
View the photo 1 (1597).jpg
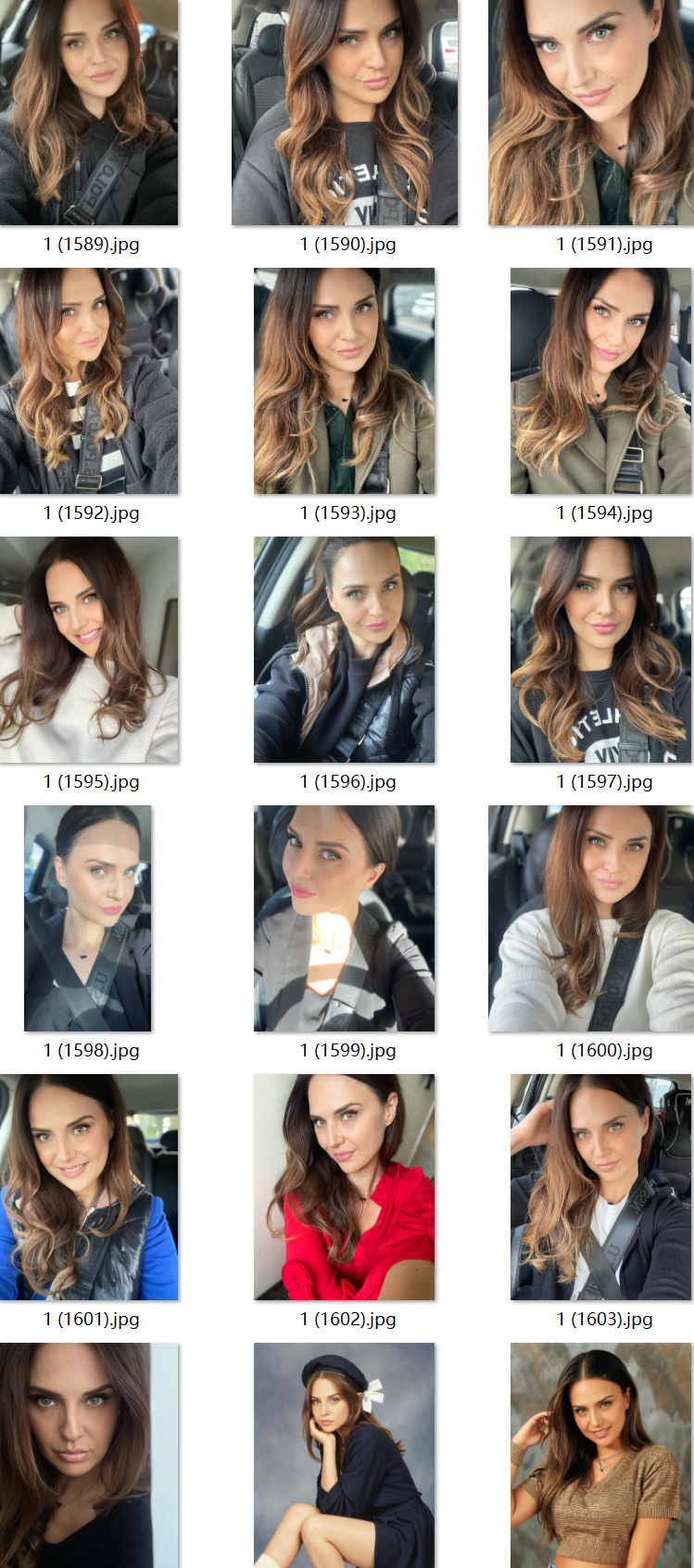(x=600, y=649)
